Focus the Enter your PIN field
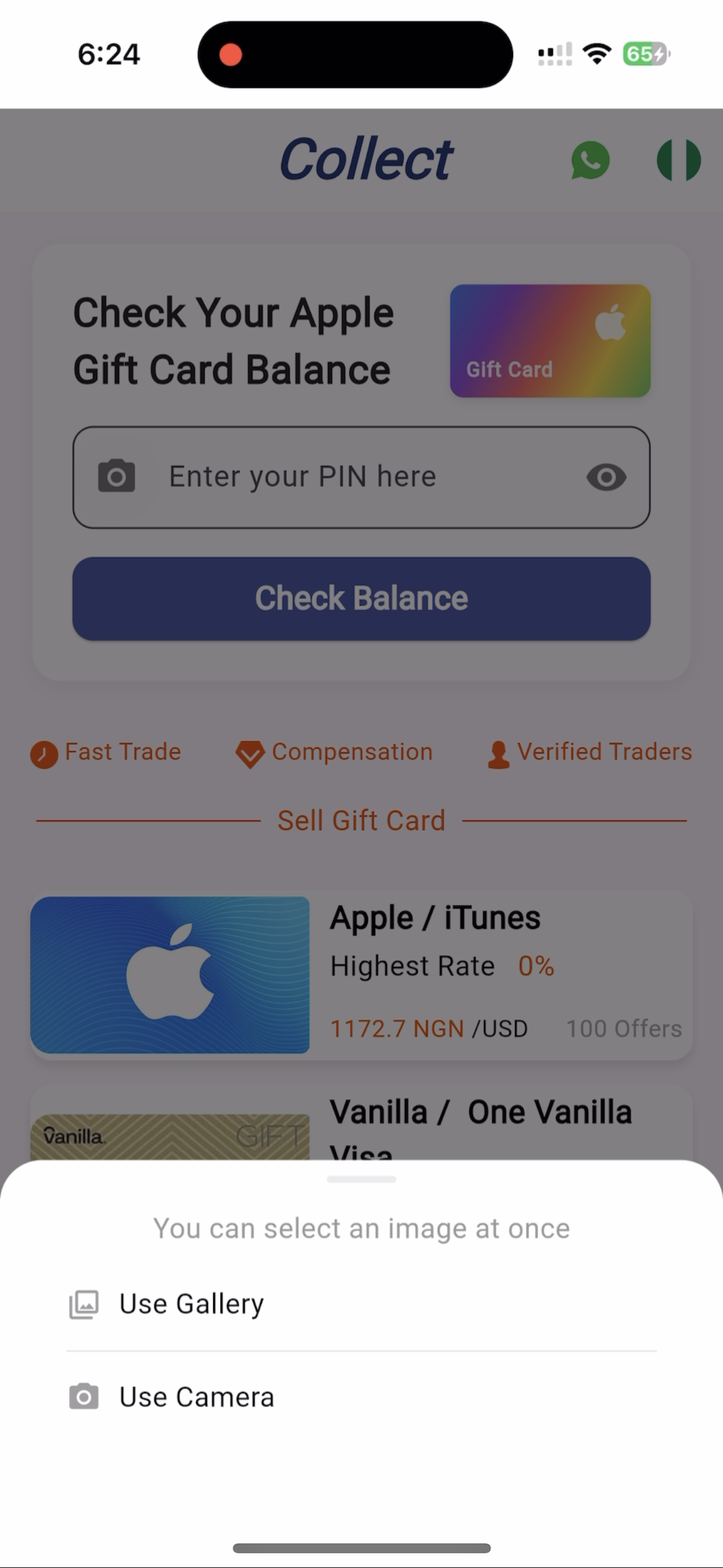723x1568 pixels. point(362,477)
